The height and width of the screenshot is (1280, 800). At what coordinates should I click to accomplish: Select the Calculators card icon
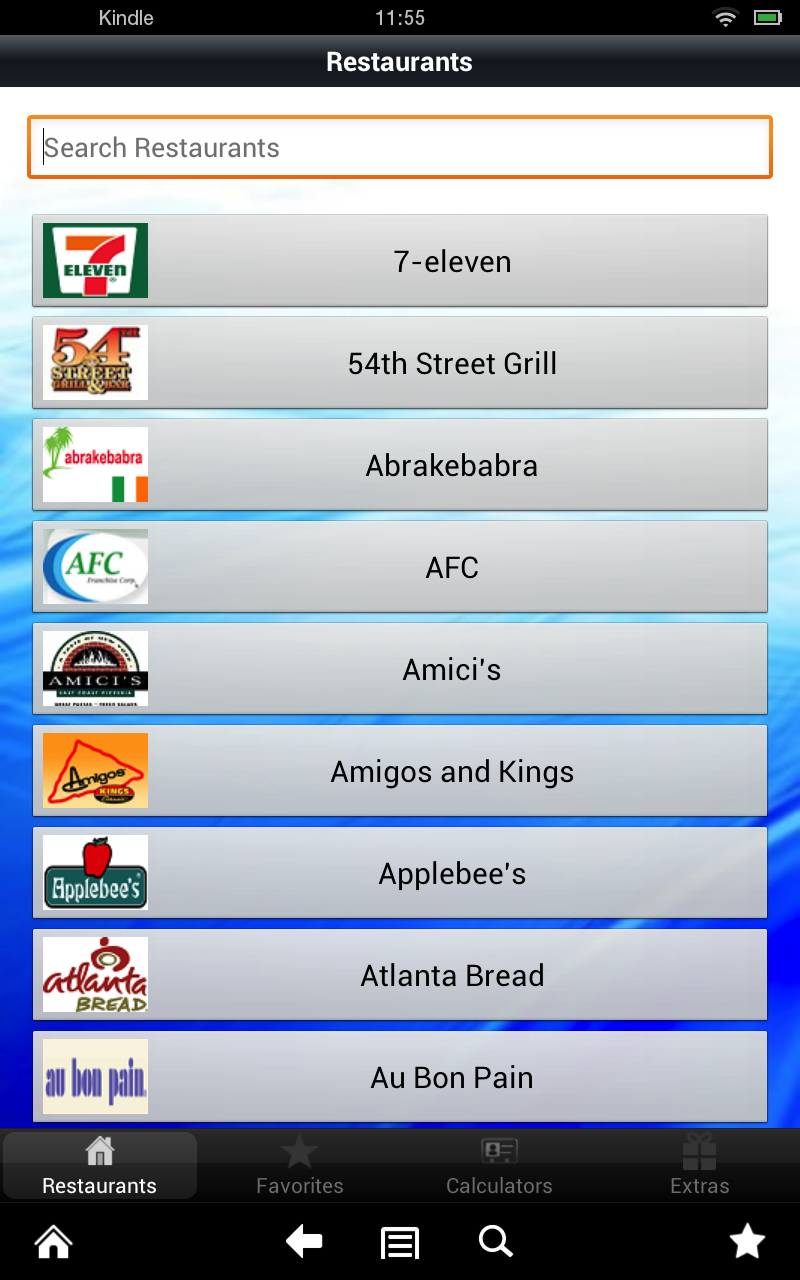[x=499, y=1150]
